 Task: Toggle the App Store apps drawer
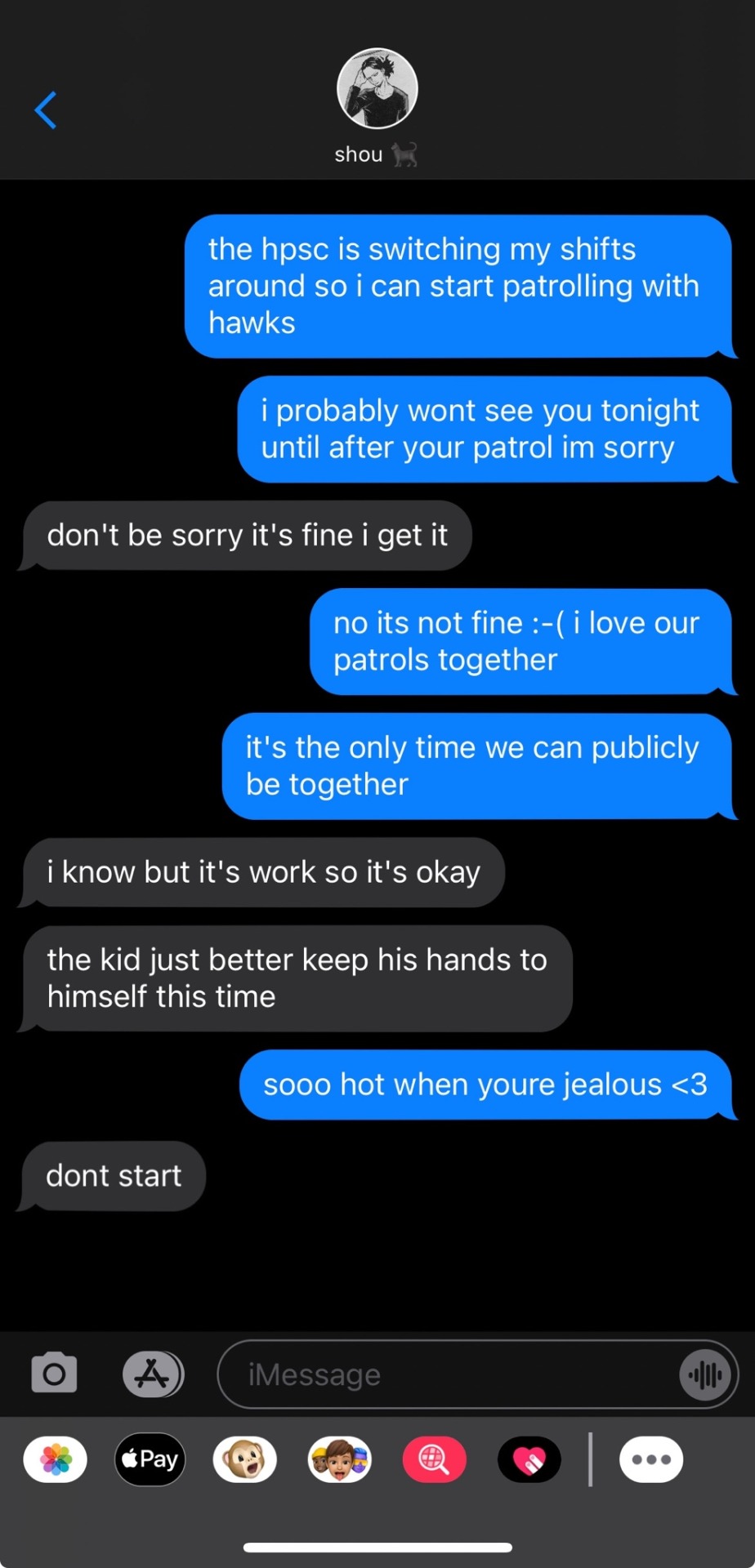click(x=153, y=1374)
